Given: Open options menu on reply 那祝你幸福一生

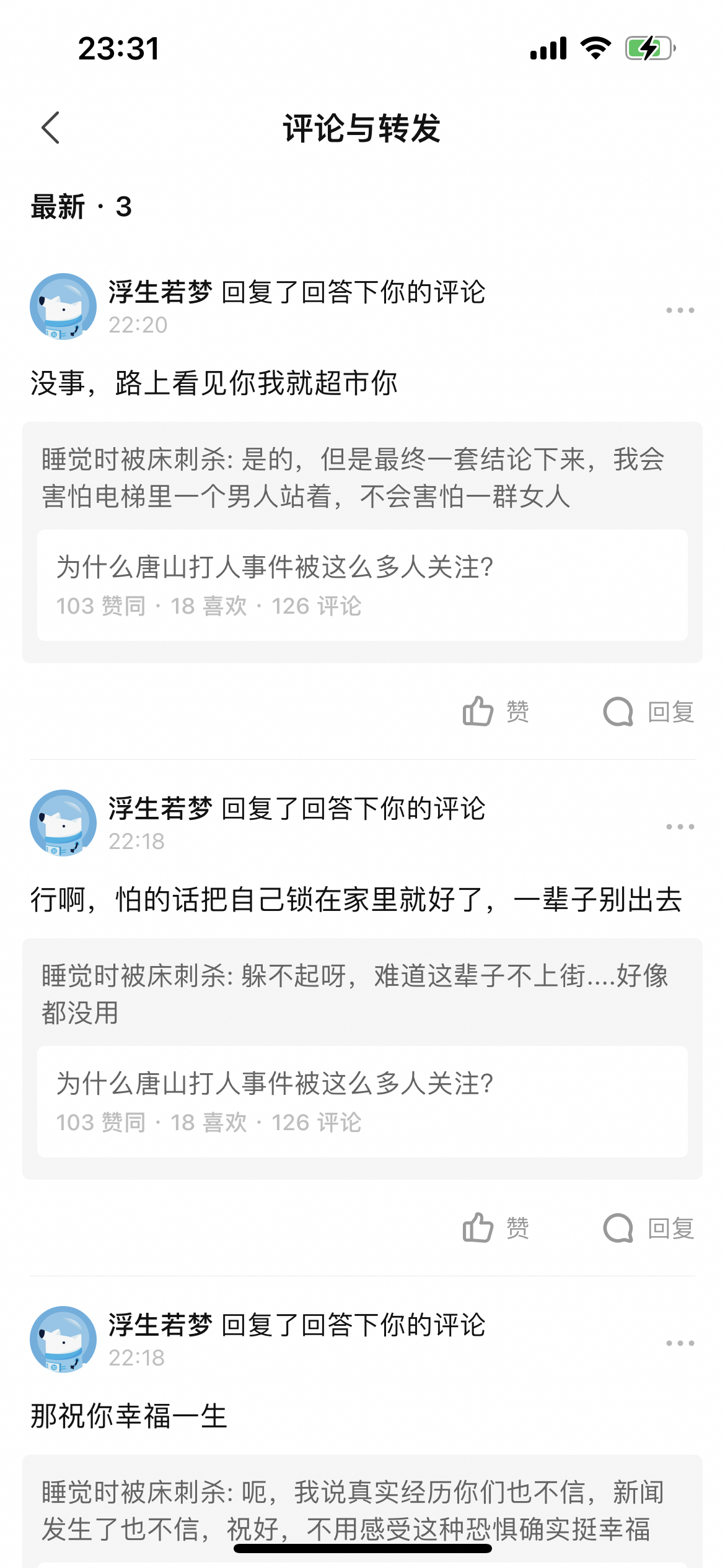Looking at the screenshot, I should pyautogui.click(x=680, y=1343).
